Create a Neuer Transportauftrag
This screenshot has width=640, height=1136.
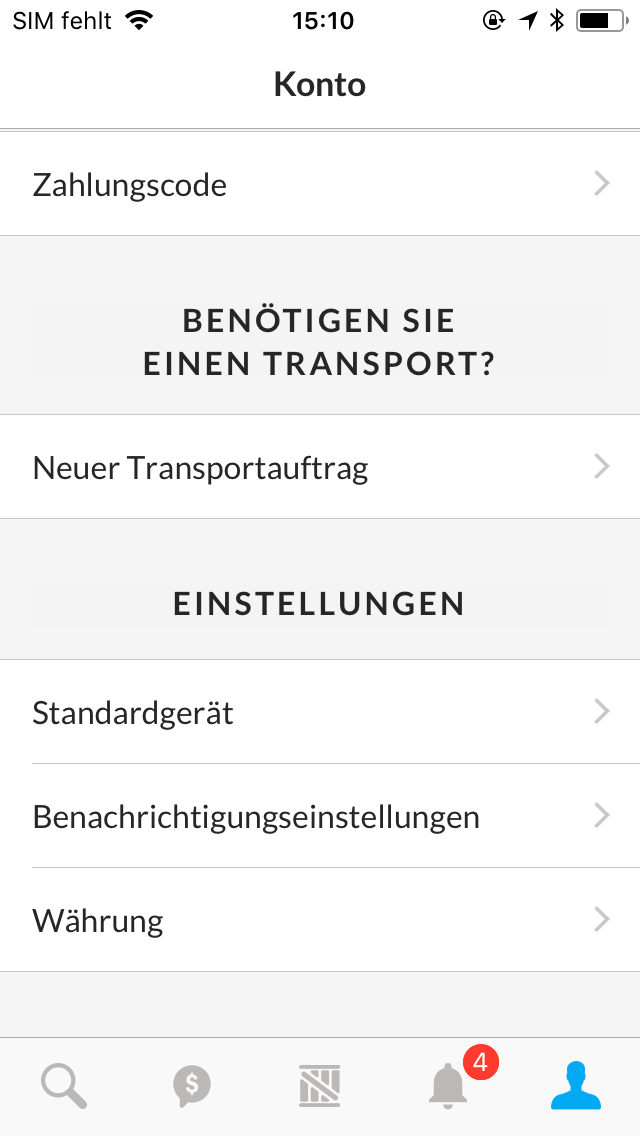320,467
